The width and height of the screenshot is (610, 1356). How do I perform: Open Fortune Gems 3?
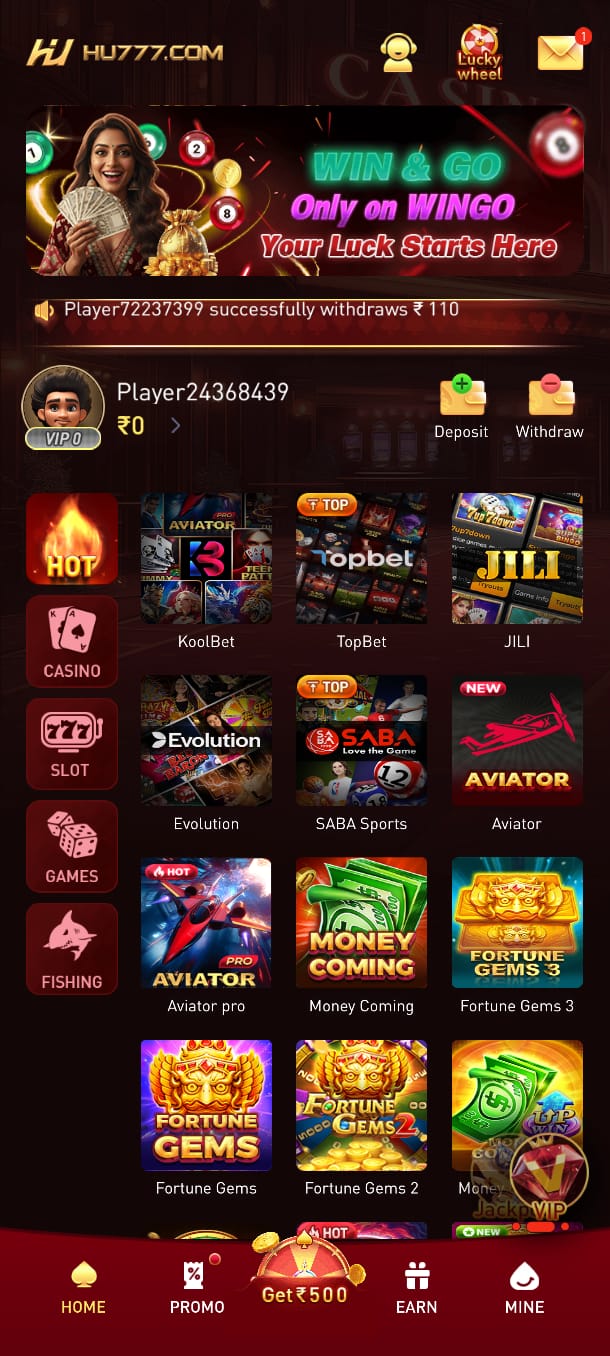[517, 924]
